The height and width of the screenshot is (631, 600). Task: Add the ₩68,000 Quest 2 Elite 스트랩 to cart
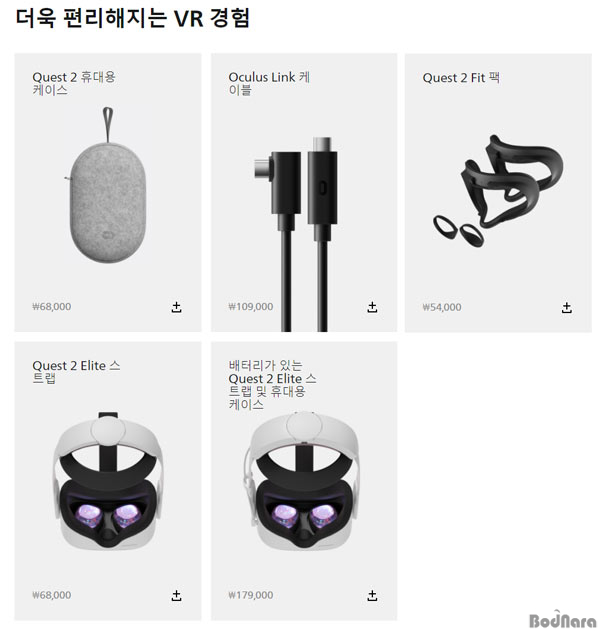coord(176,595)
